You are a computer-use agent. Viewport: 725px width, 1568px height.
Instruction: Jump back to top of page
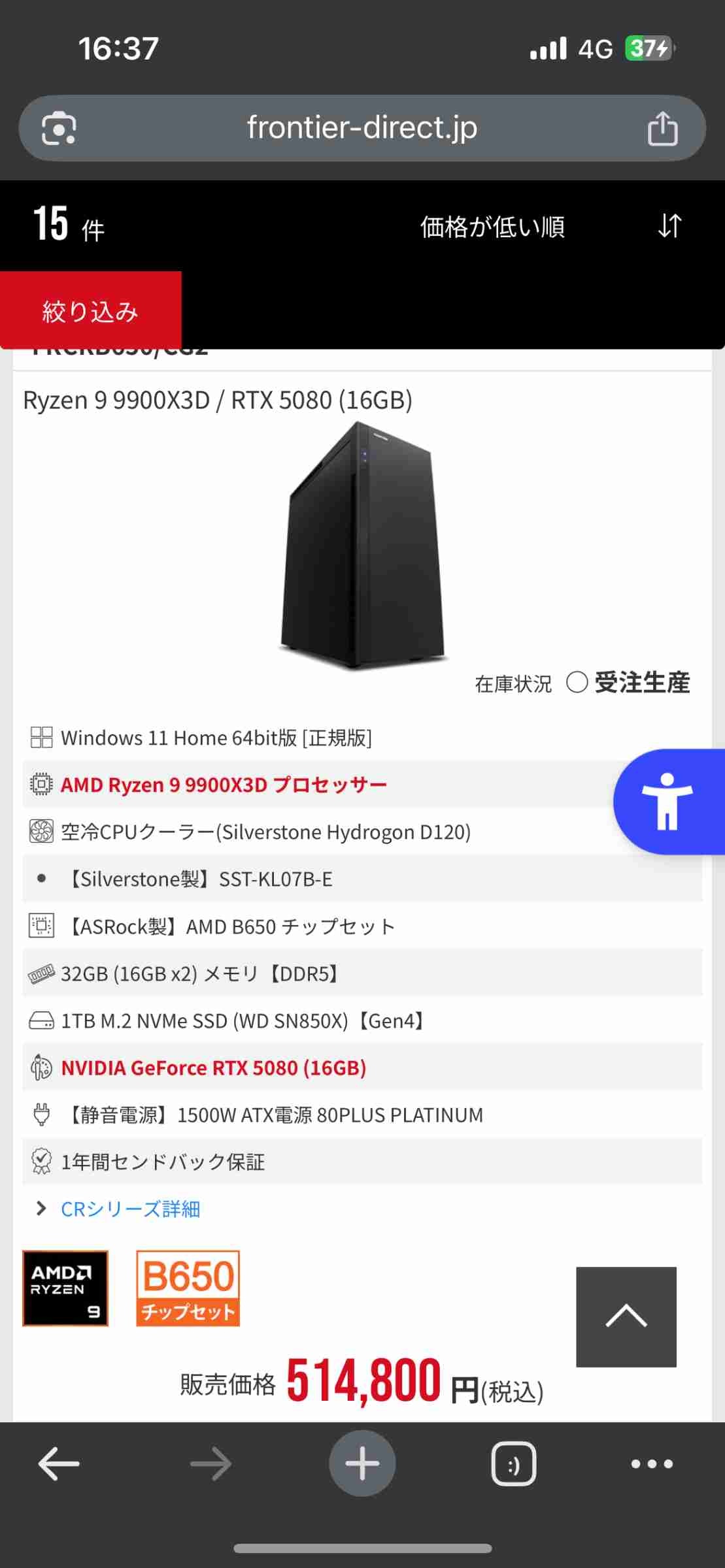point(626,1316)
